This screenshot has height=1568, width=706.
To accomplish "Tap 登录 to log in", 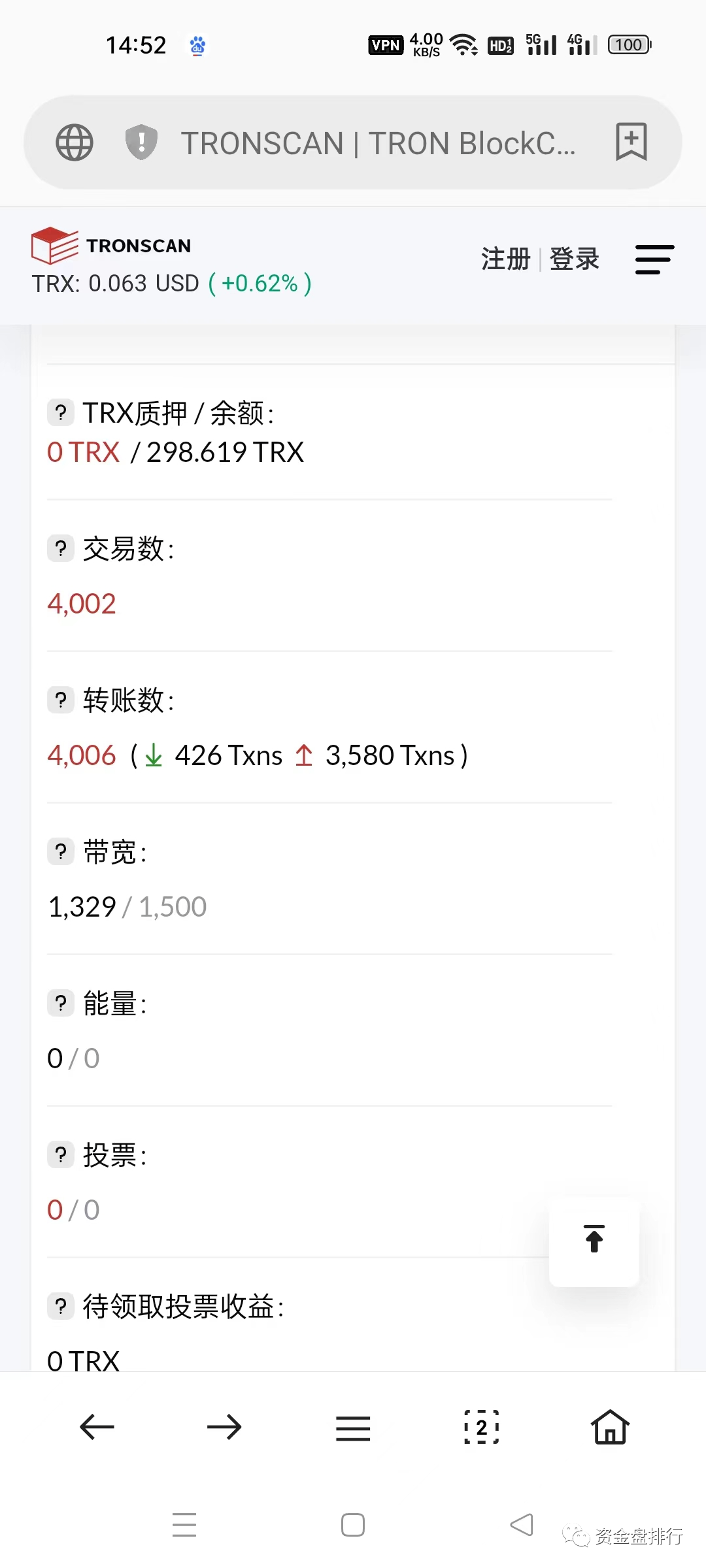I will point(575,259).
